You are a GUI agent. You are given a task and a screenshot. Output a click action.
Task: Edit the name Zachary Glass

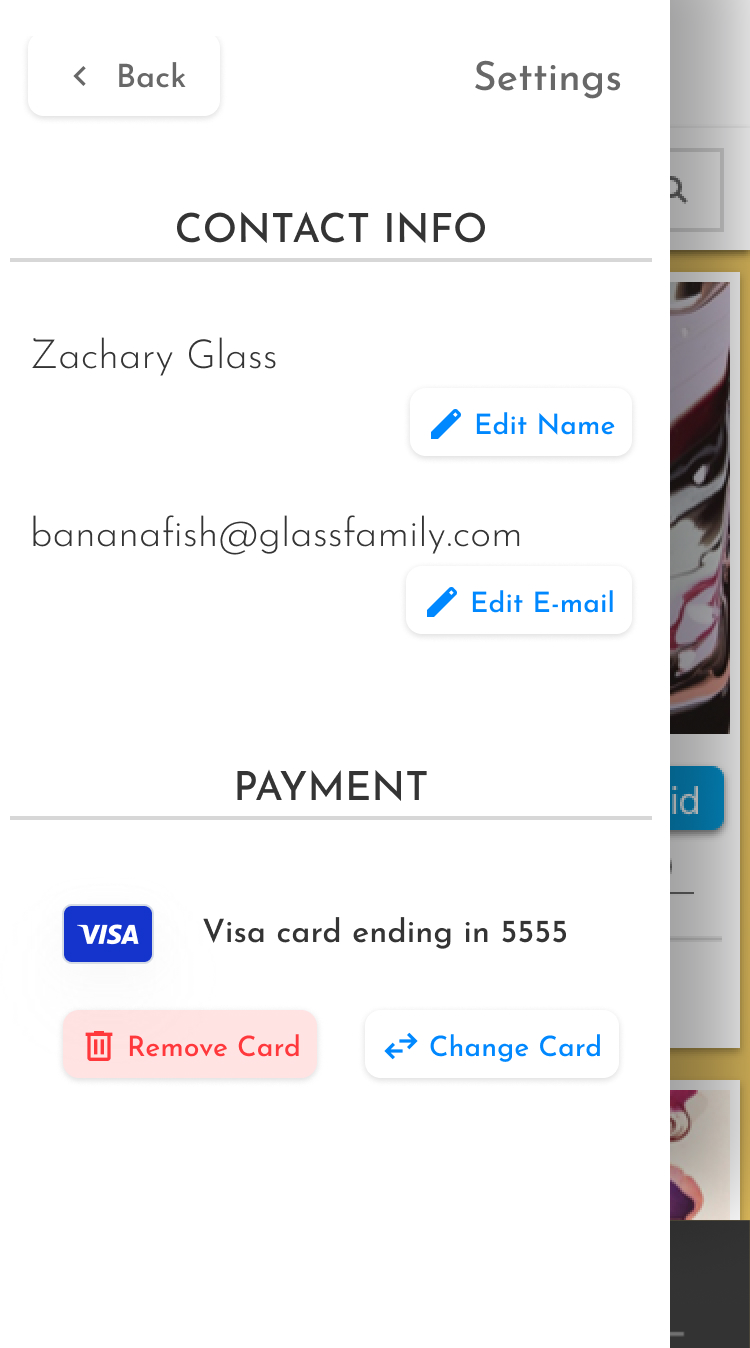[x=521, y=424]
